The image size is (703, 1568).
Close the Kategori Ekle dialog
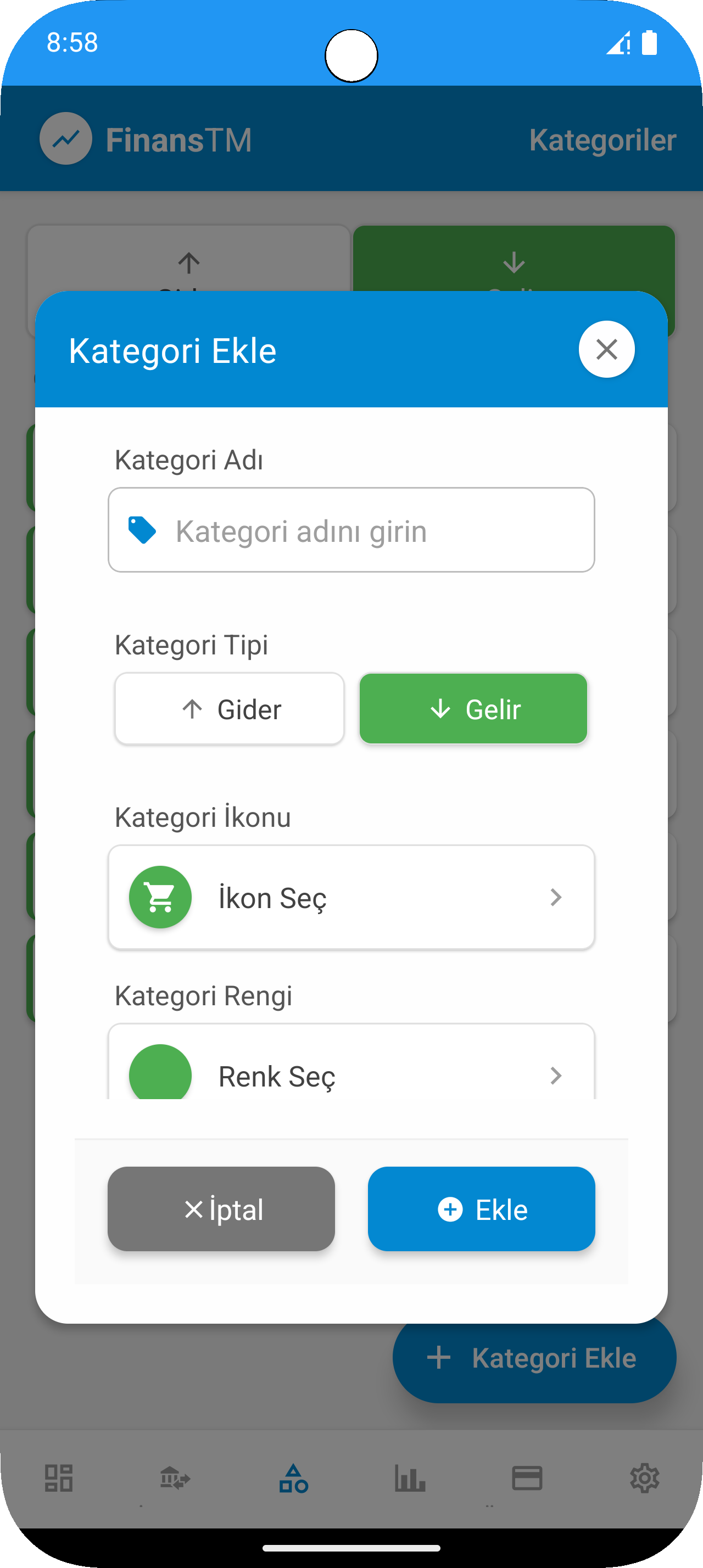coord(606,349)
